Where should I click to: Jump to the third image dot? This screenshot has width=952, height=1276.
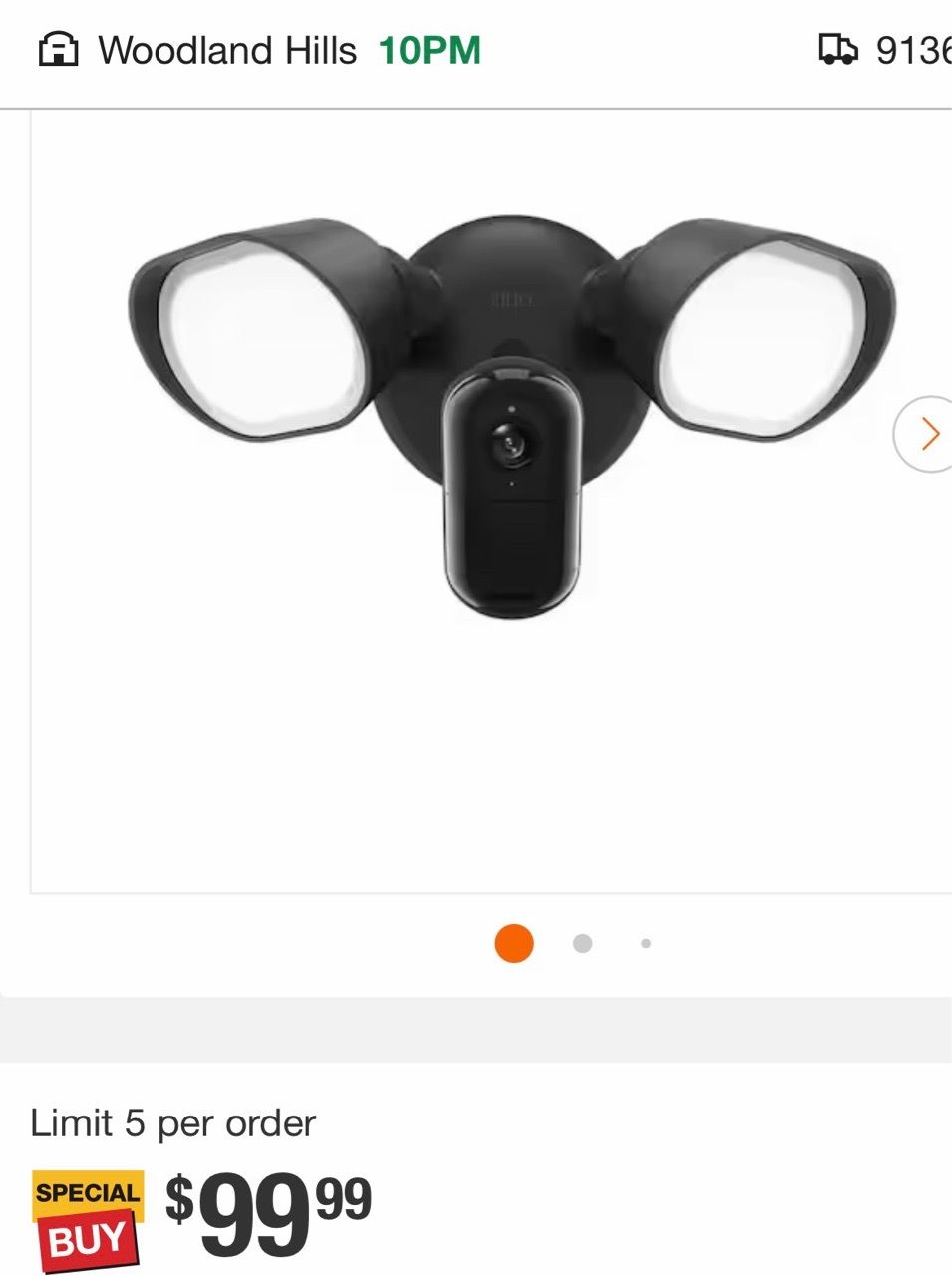pos(646,943)
